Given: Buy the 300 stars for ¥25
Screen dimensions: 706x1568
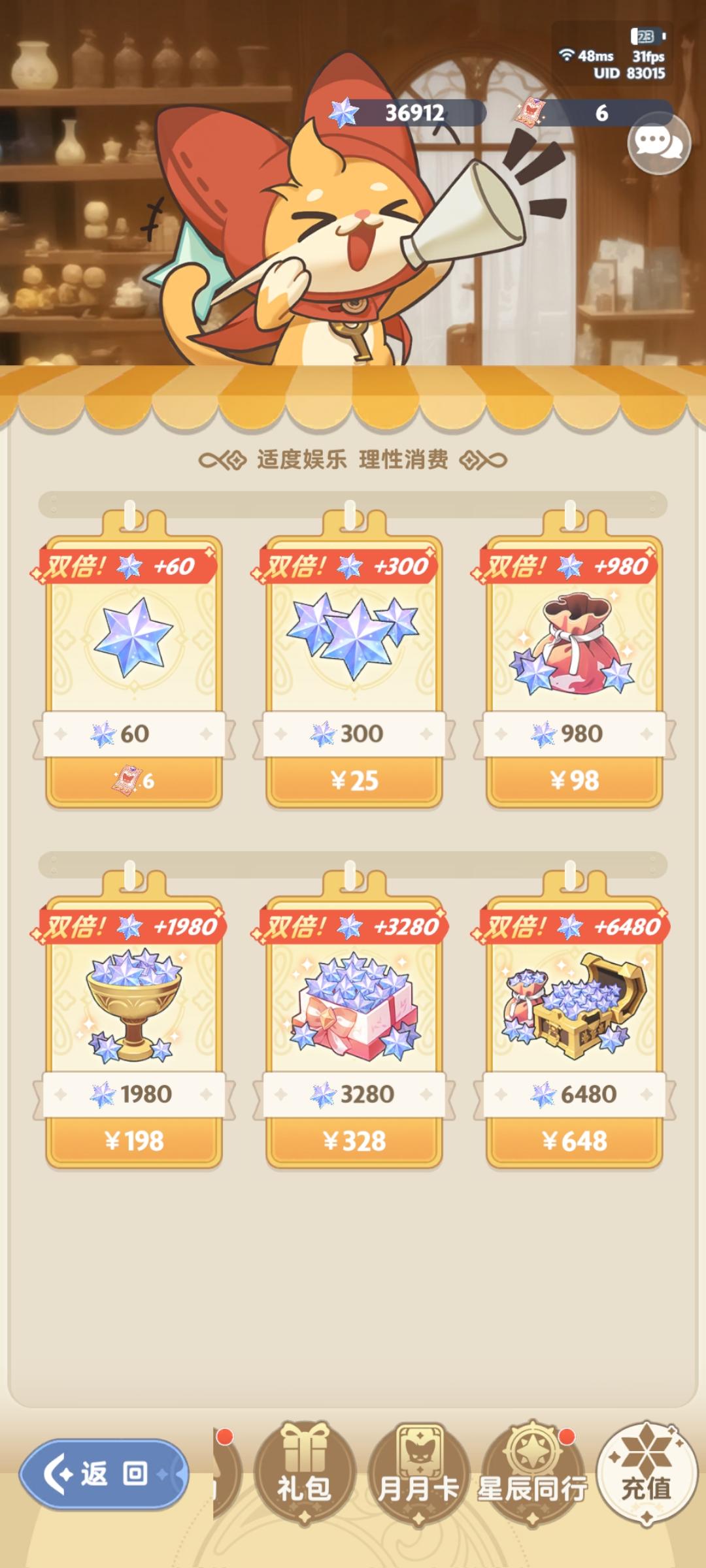Looking at the screenshot, I should pos(353,780).
